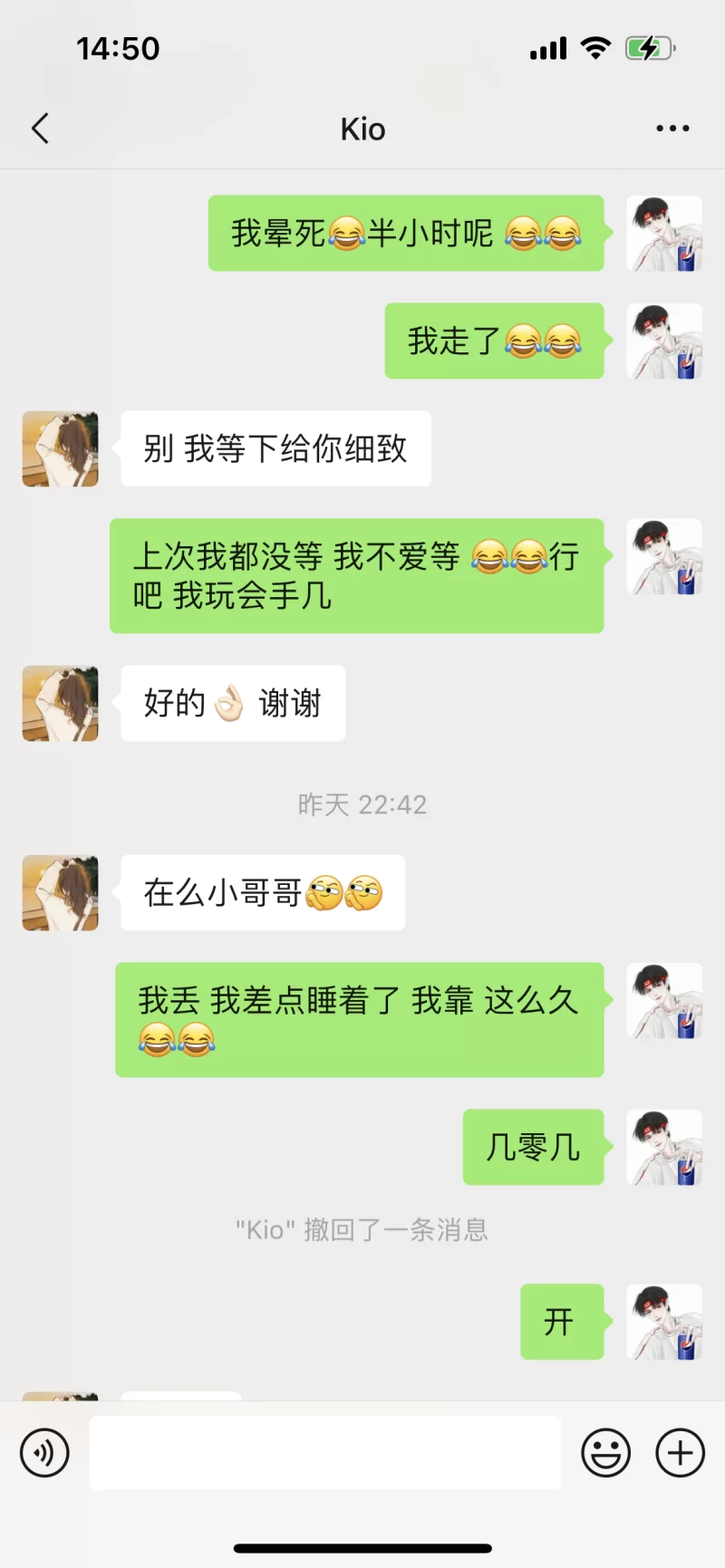Go back from the Kio chat
The image size is (725, 1568).
coord(41,129)
